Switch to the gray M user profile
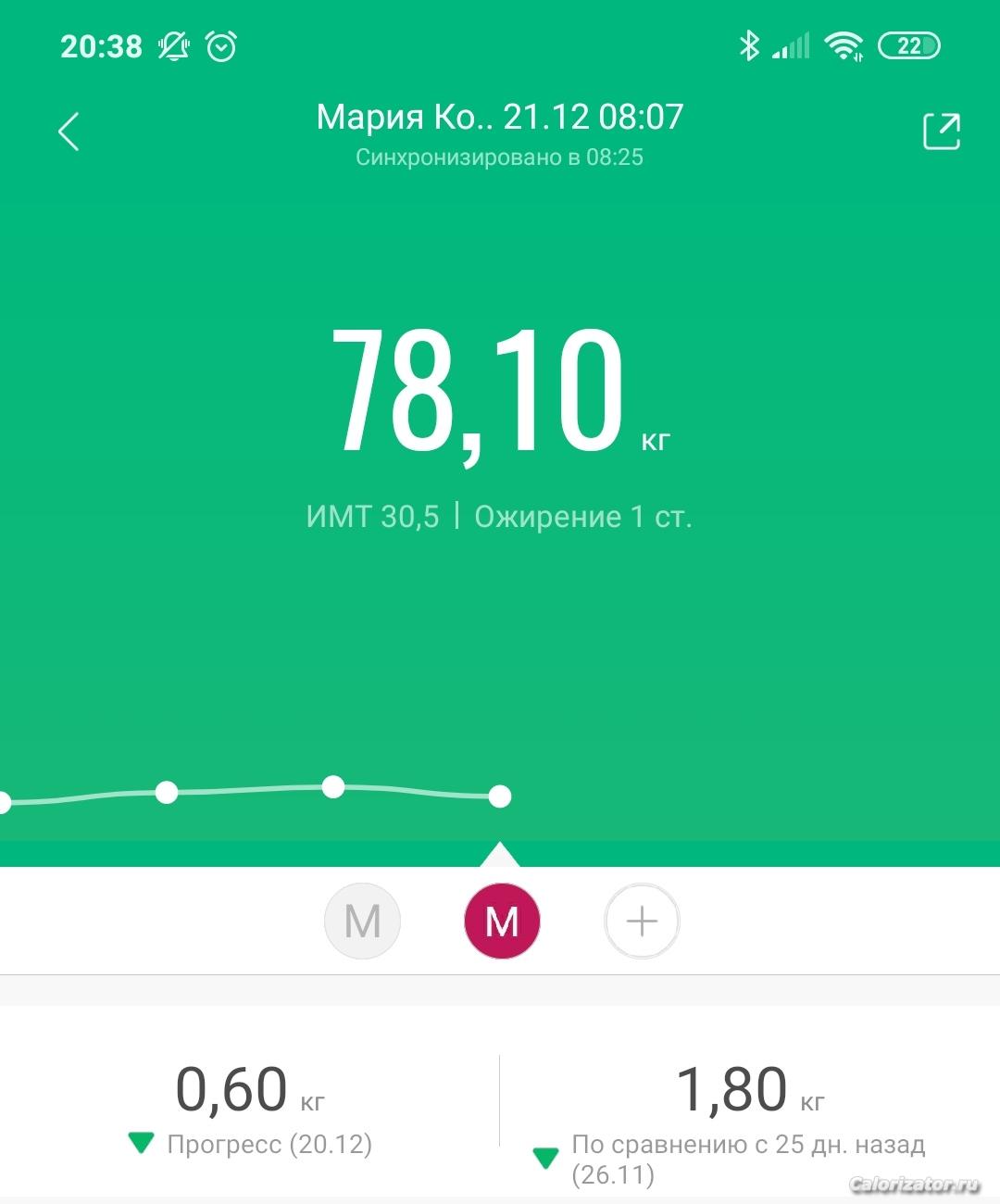 tap(362, 922)
